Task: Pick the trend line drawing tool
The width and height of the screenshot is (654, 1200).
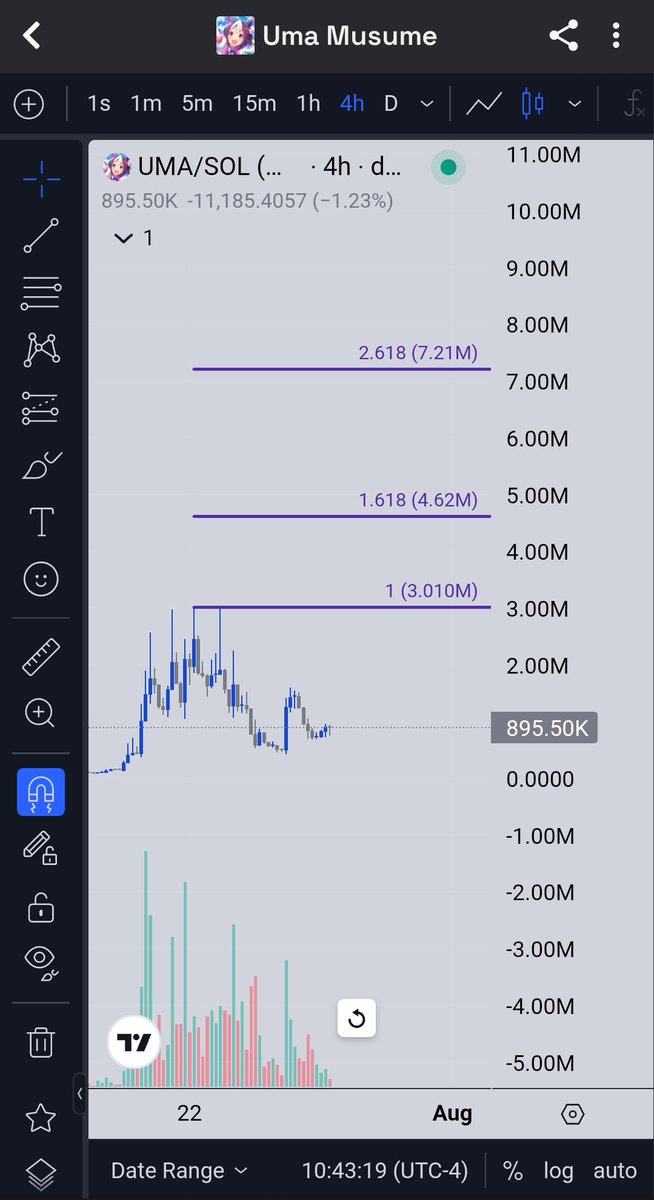Action: coord(41,237)
